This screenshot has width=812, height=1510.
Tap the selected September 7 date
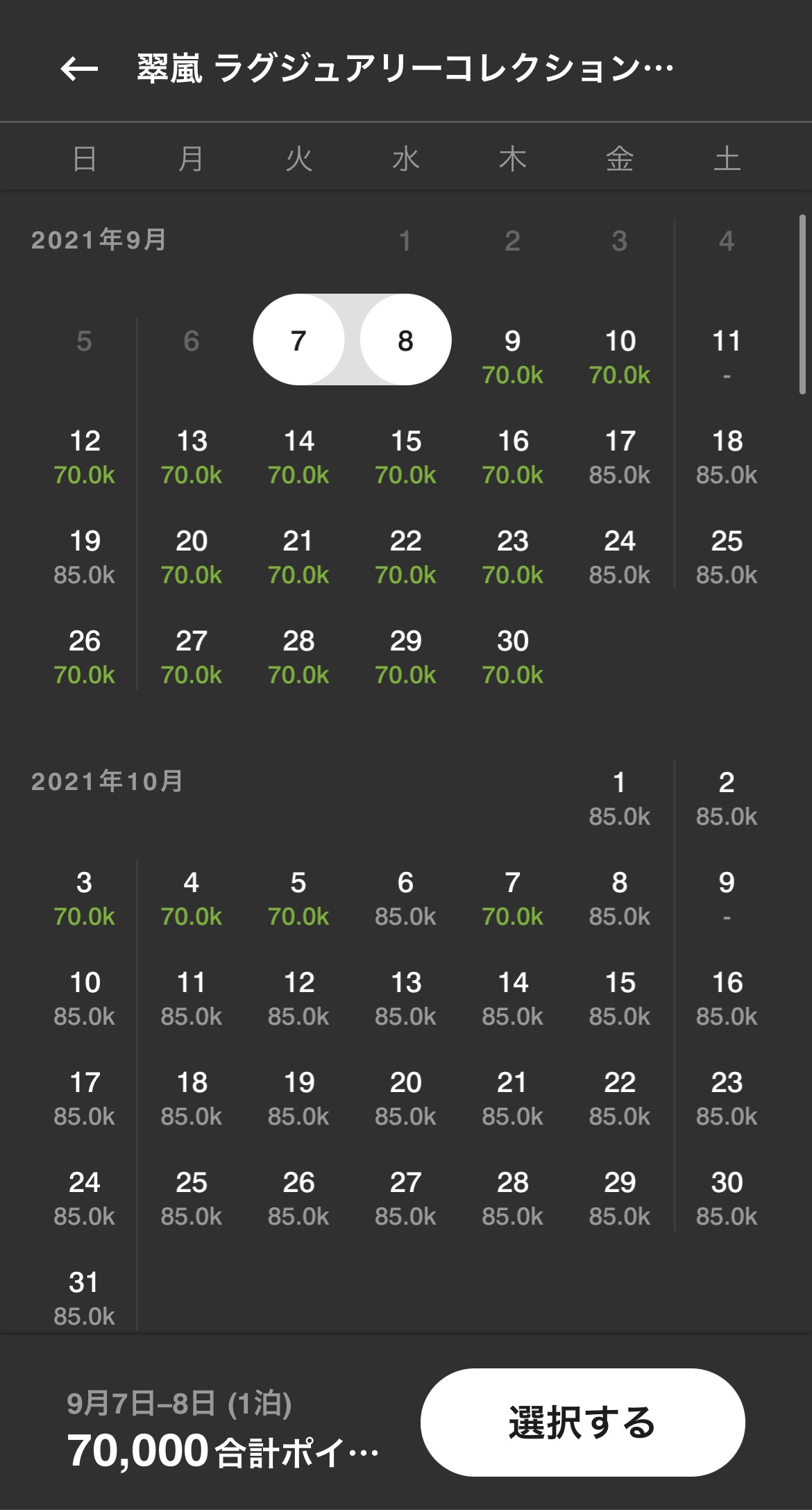coord(298,340)
